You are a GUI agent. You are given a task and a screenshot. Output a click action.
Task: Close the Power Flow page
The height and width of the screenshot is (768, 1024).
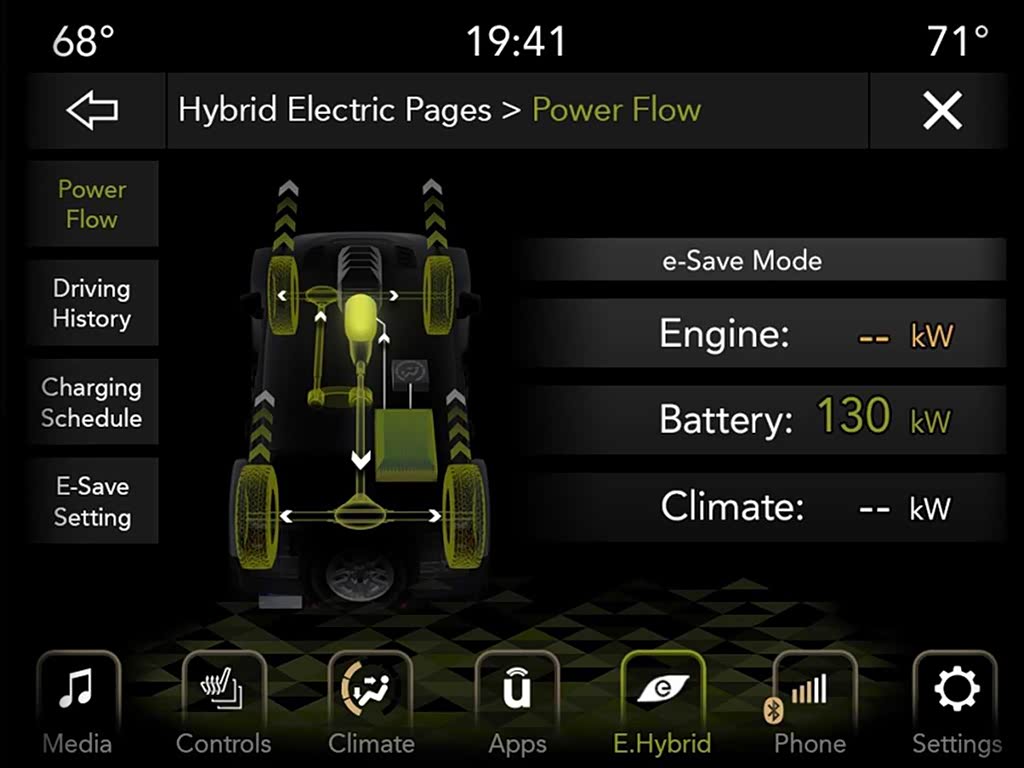coord(942,110)
